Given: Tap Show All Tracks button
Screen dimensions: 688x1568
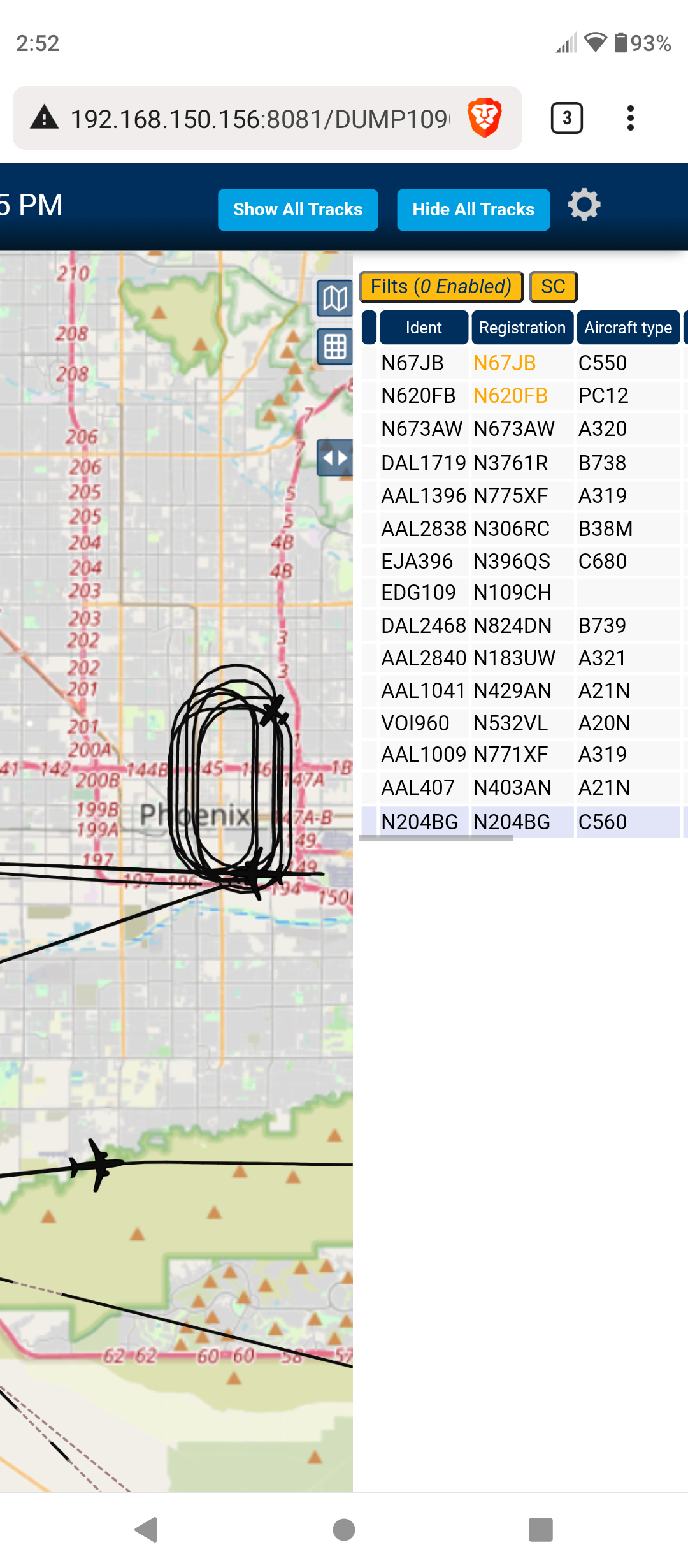Looking at the screenshot, I should [297, 210].
